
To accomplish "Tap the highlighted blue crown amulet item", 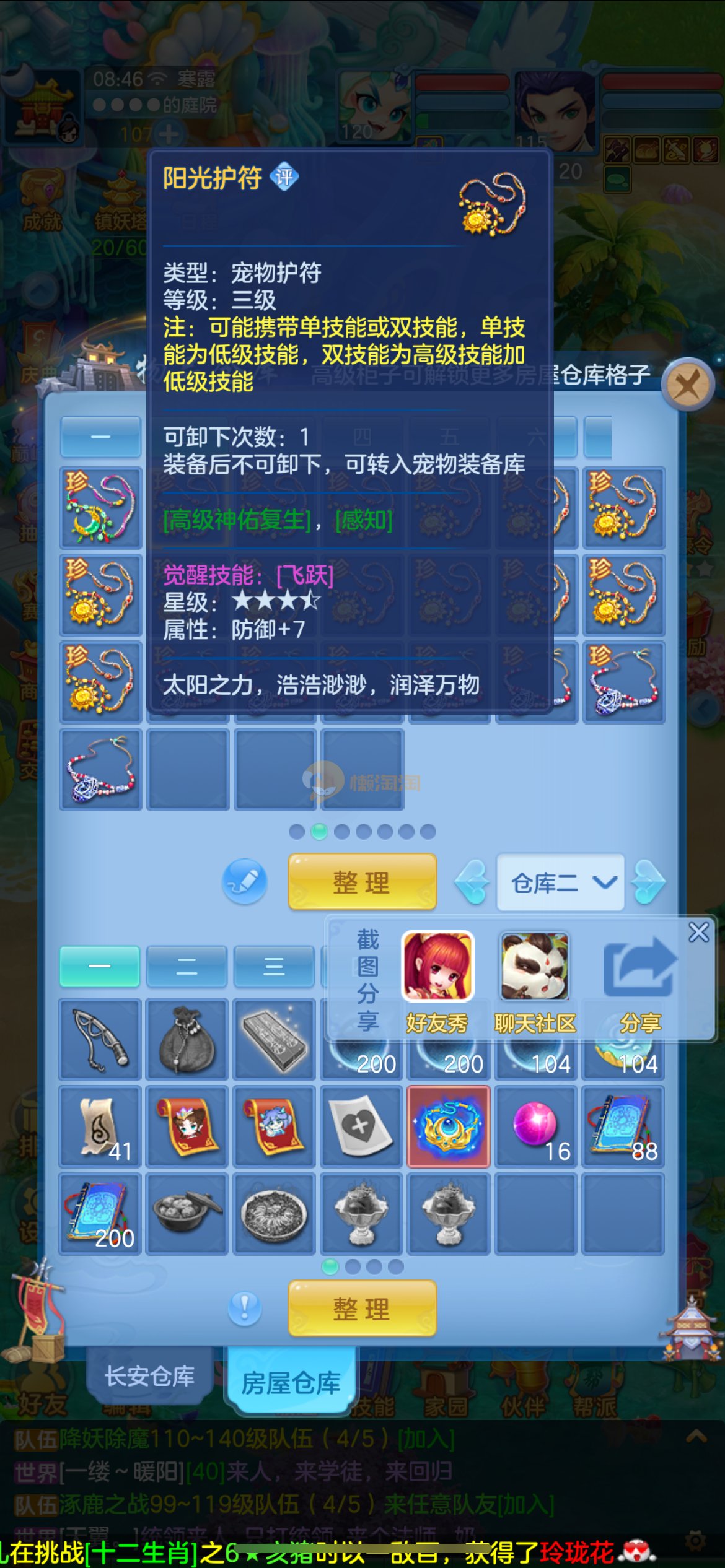I will click(449, 1126).
